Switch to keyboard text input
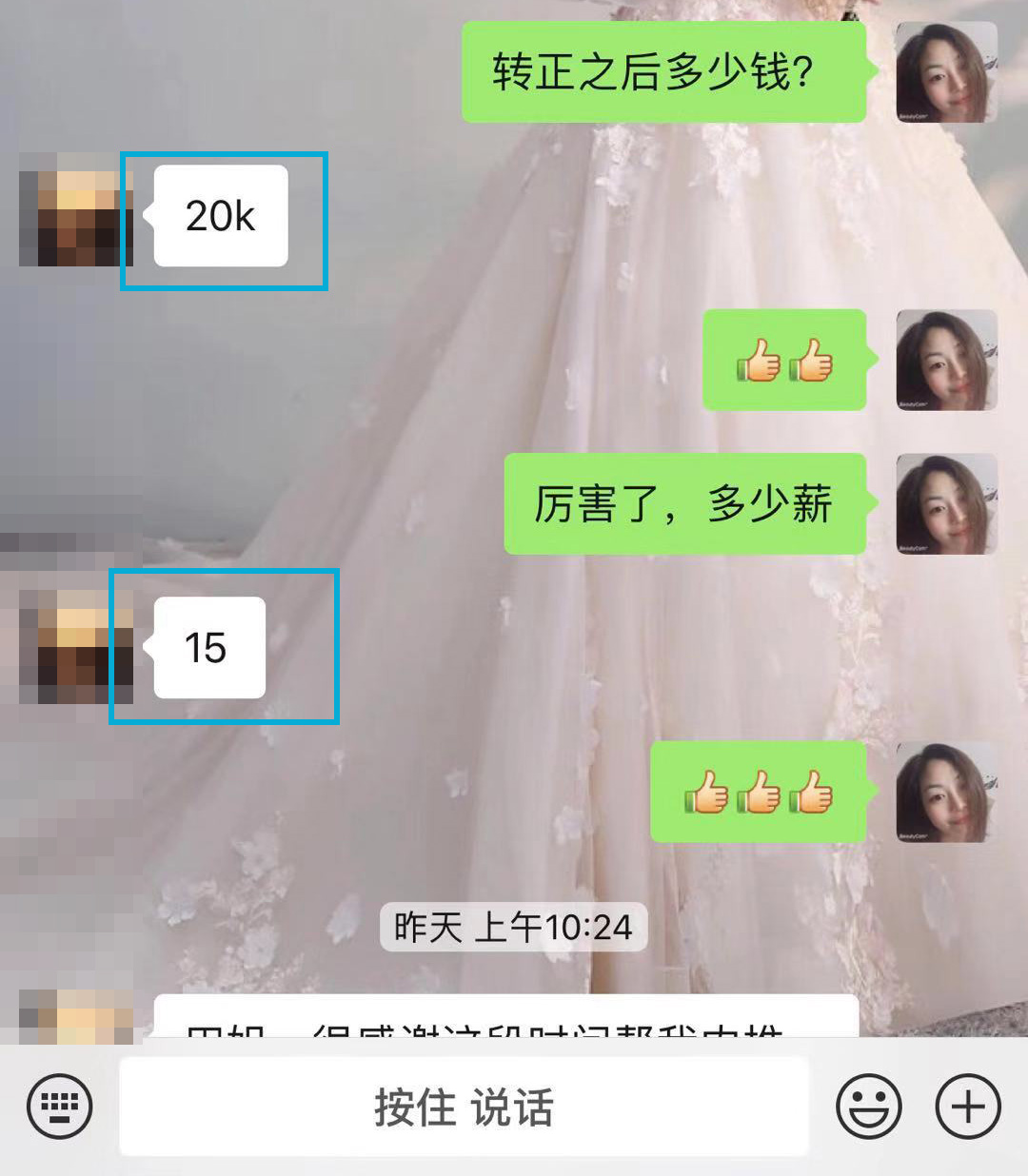 (x=60, y=1107)
